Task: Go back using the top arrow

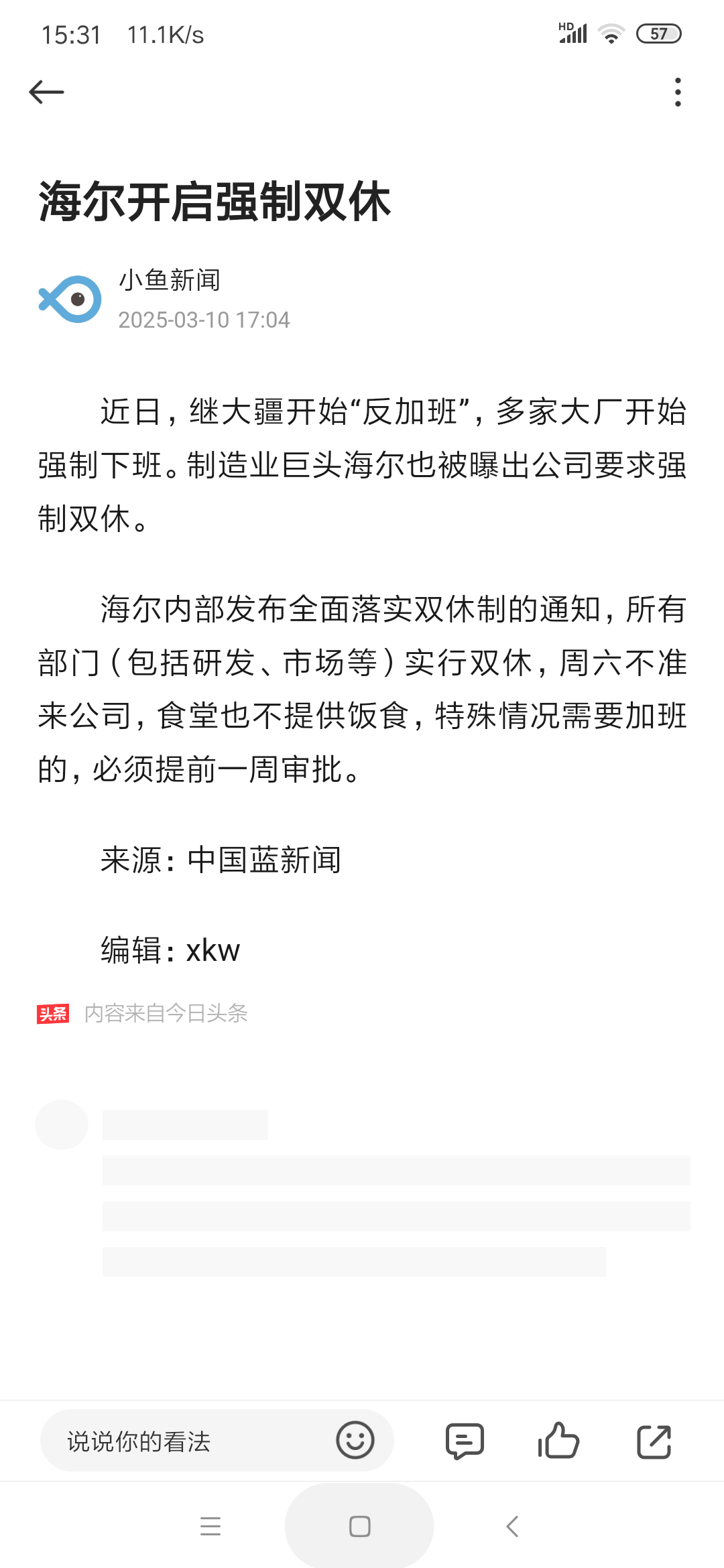Action: click(46, 92)
